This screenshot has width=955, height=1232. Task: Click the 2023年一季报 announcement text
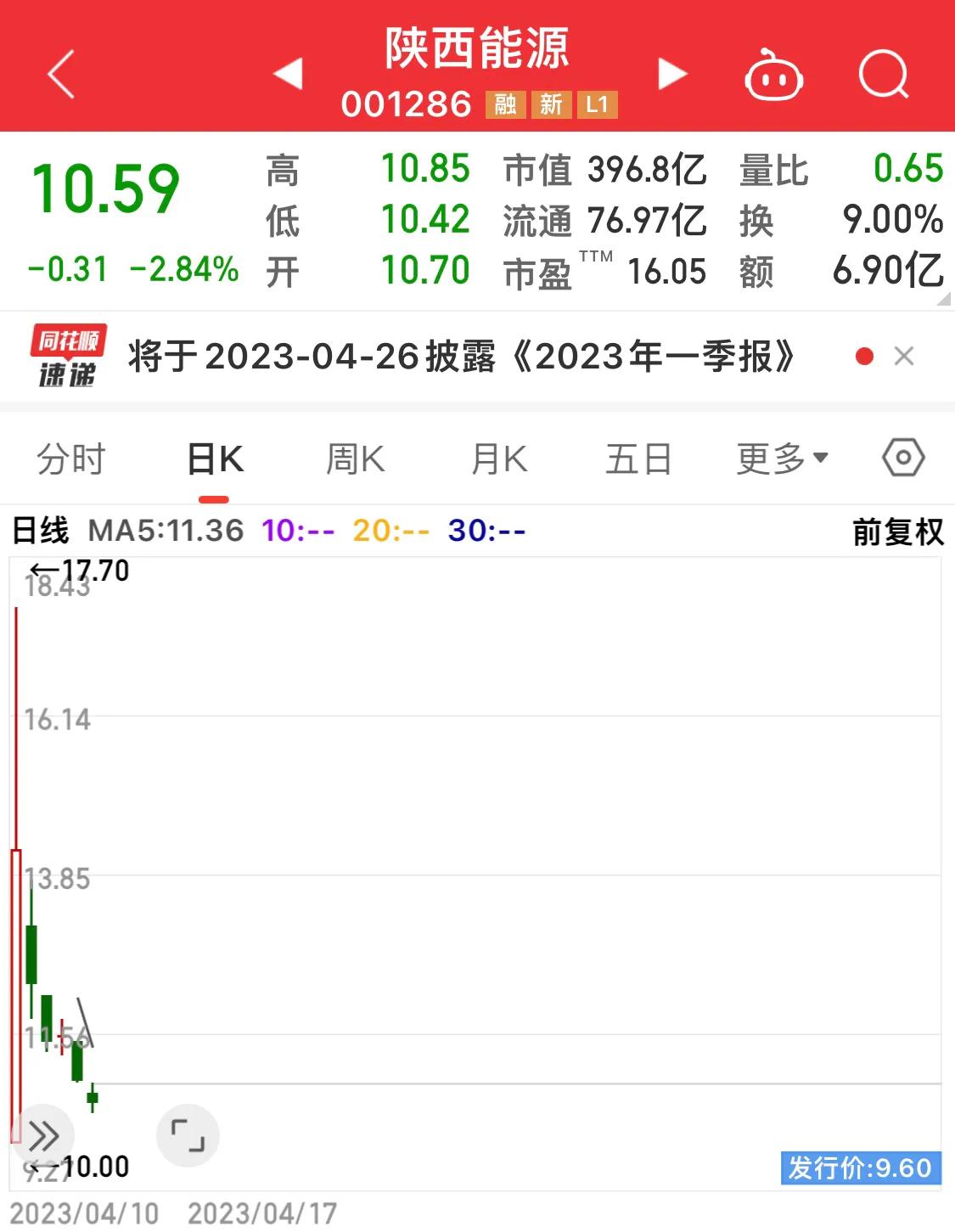(458, 356)
